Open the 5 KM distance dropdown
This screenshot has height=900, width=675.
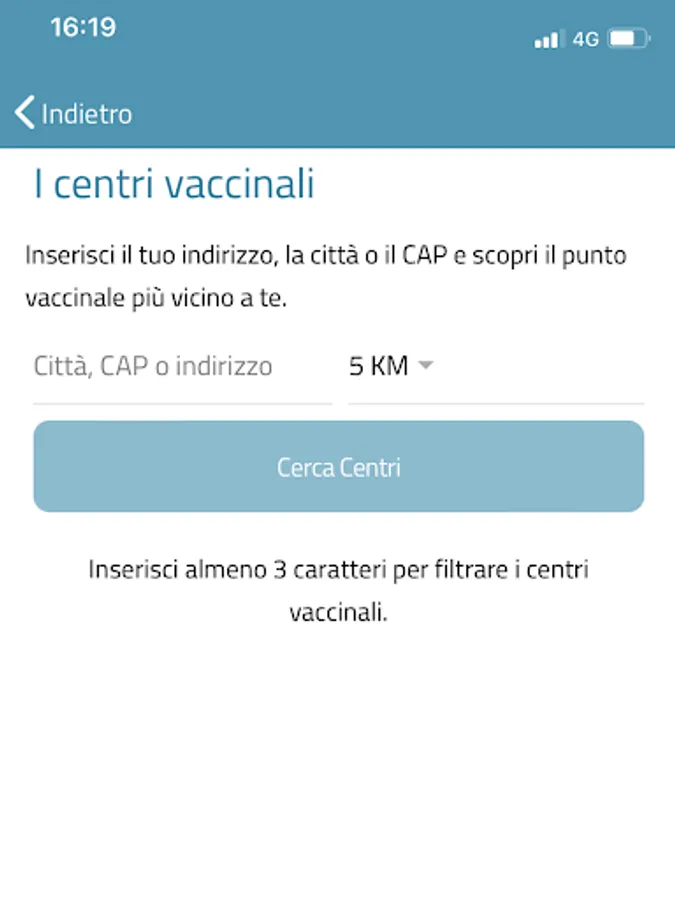(496, 367)
